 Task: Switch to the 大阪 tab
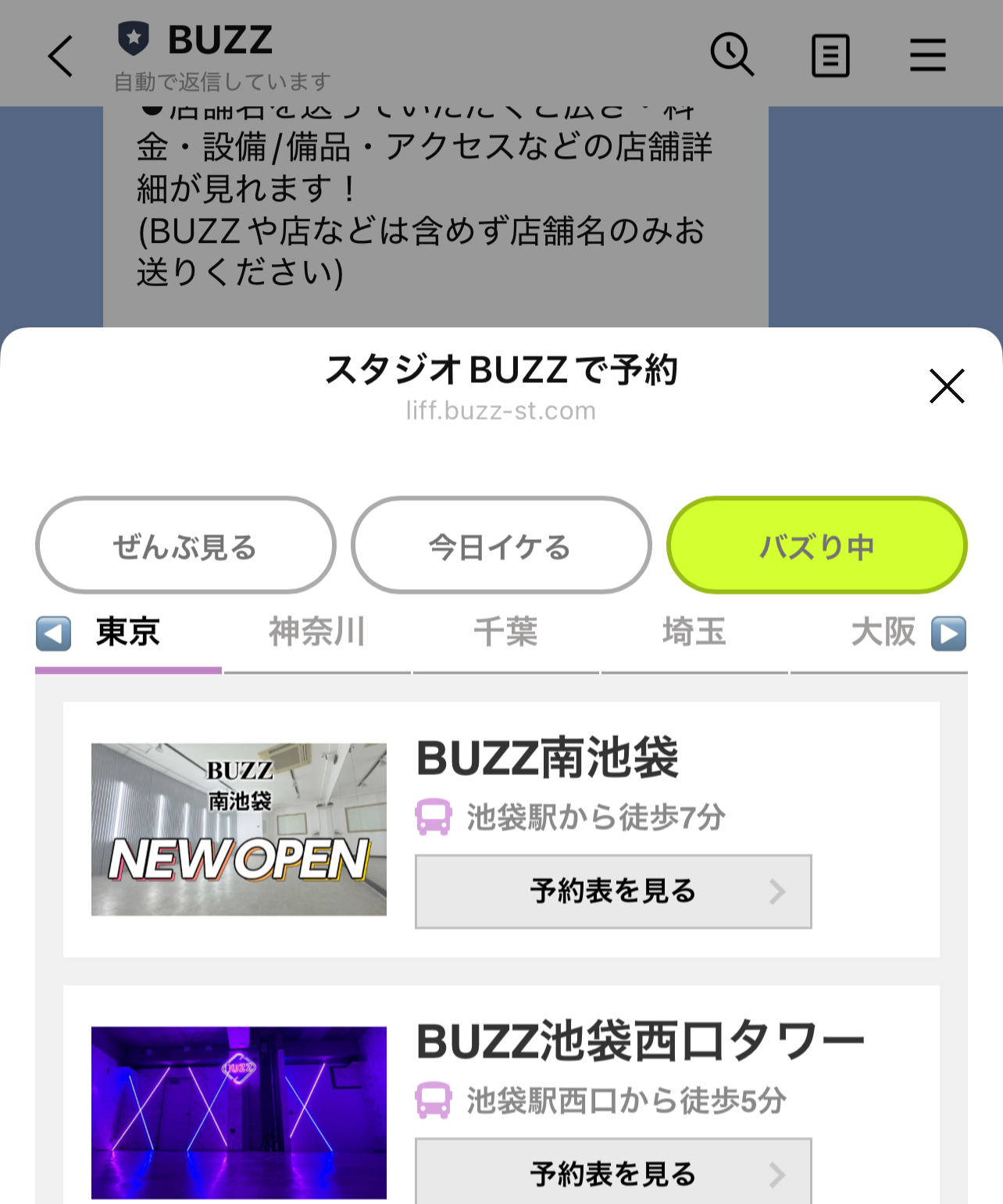tap(883, 632)
